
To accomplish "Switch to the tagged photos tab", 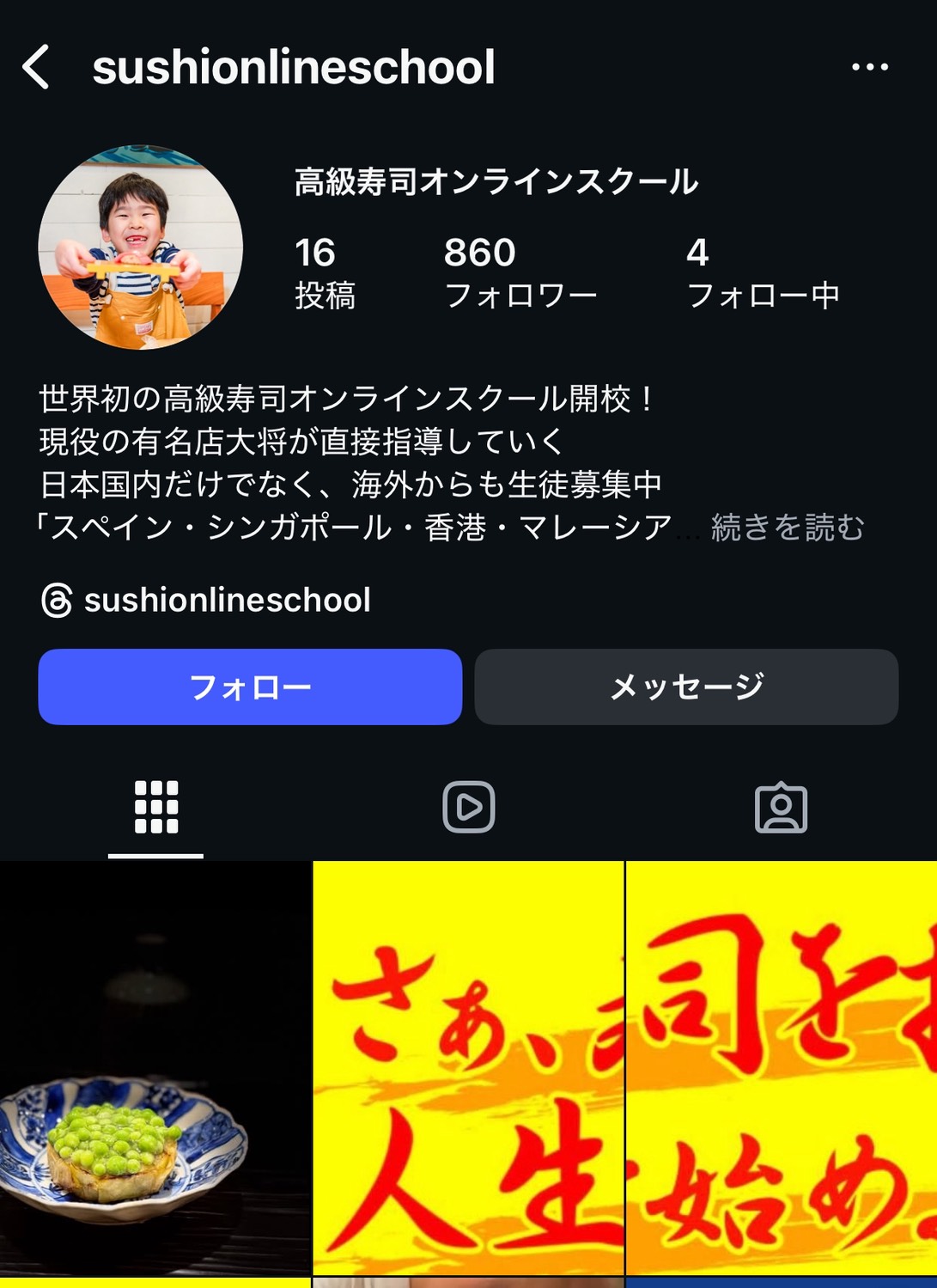I will [x=781, y=807].
